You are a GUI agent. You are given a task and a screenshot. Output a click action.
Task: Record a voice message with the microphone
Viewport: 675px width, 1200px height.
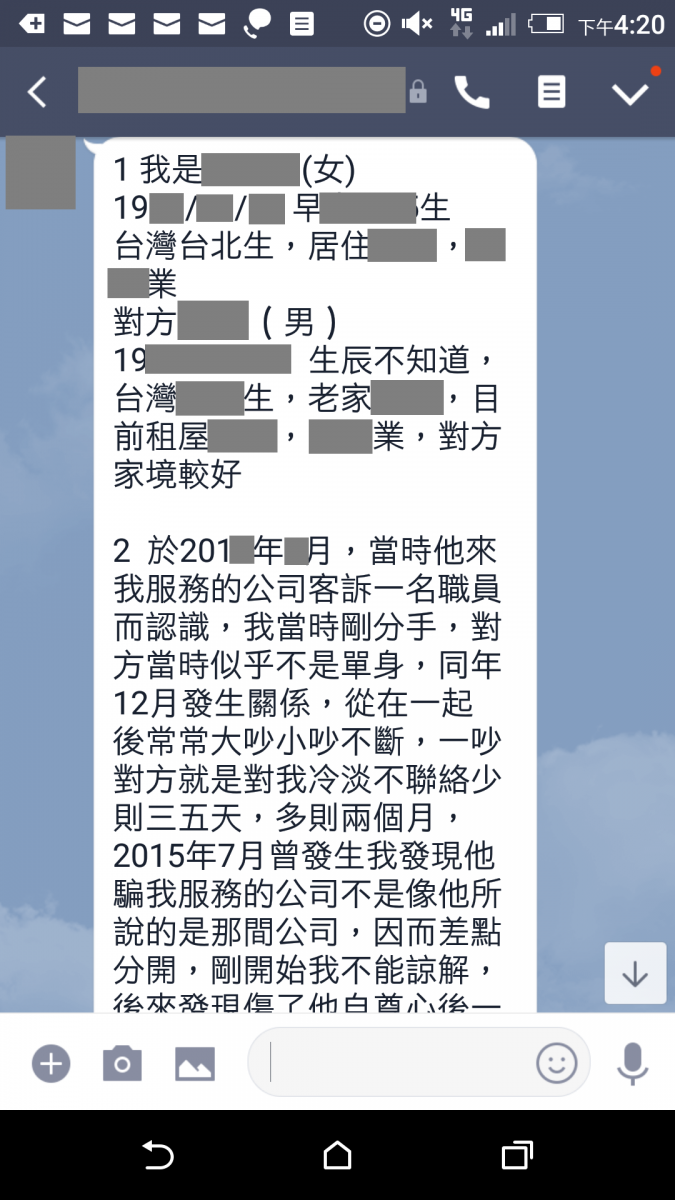[x=632, y=1063]
